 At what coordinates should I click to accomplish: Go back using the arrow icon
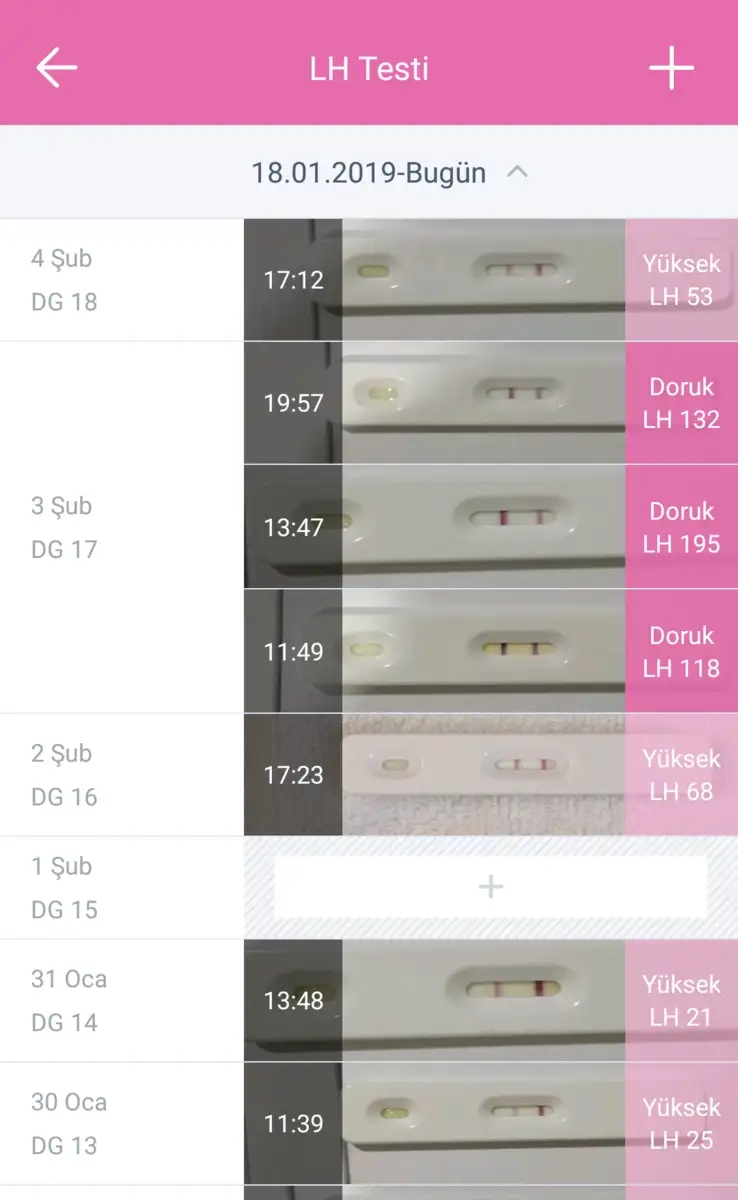point(57,68)
